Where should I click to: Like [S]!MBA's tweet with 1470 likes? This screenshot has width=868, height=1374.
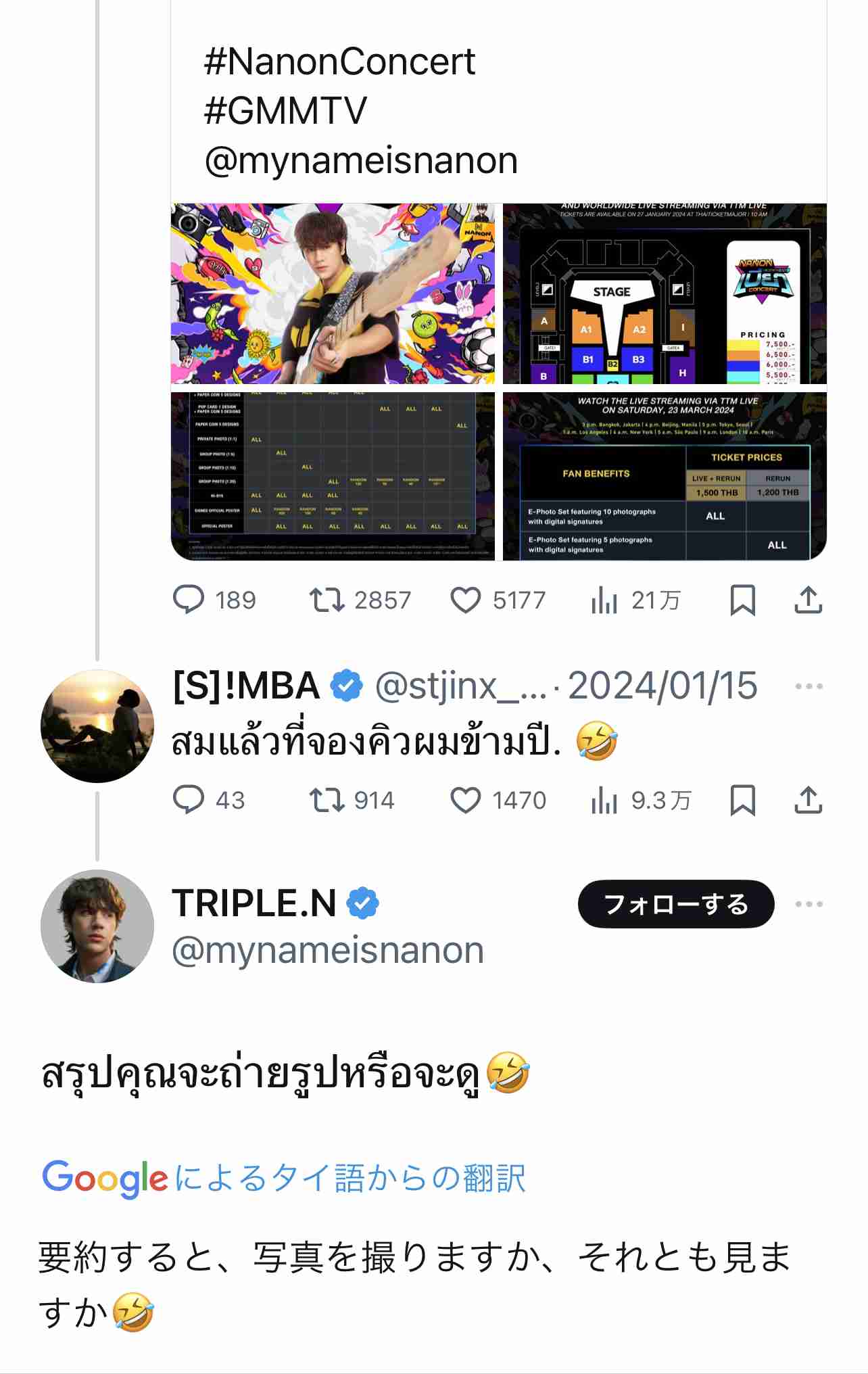(466, 800)
